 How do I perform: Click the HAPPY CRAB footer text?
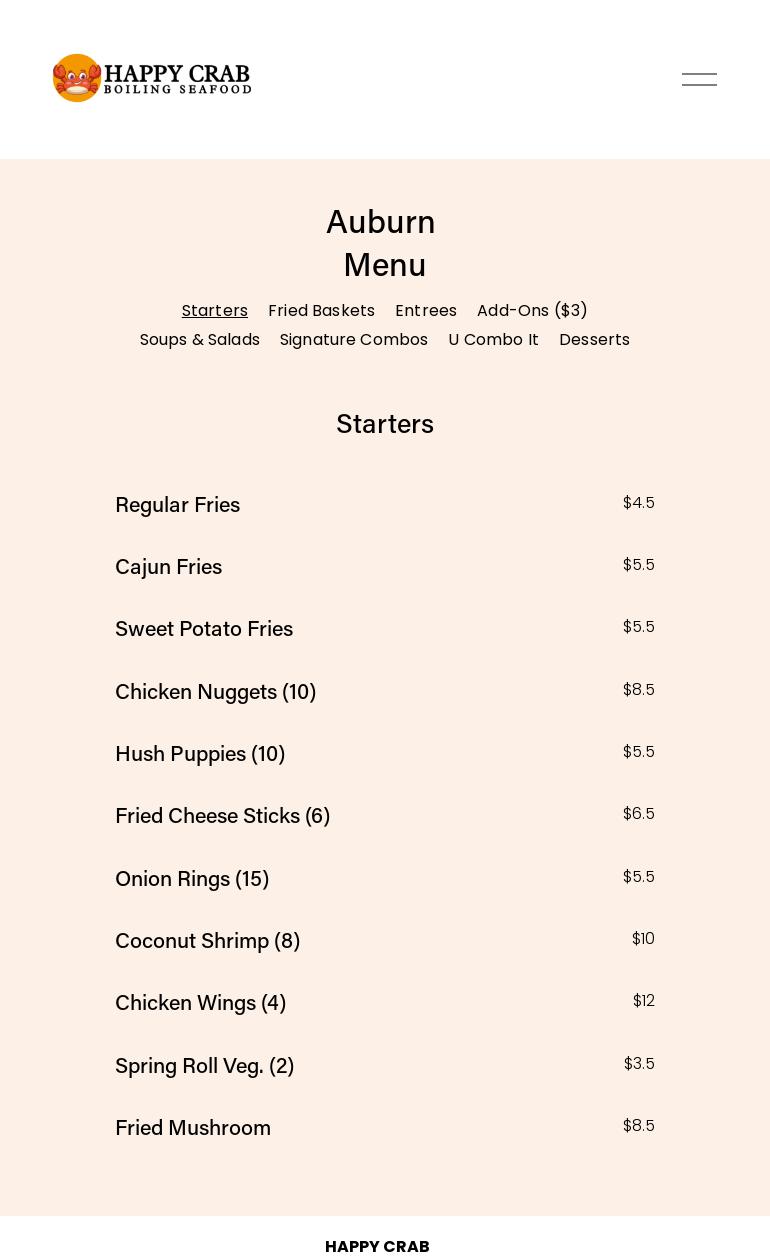377,1247
